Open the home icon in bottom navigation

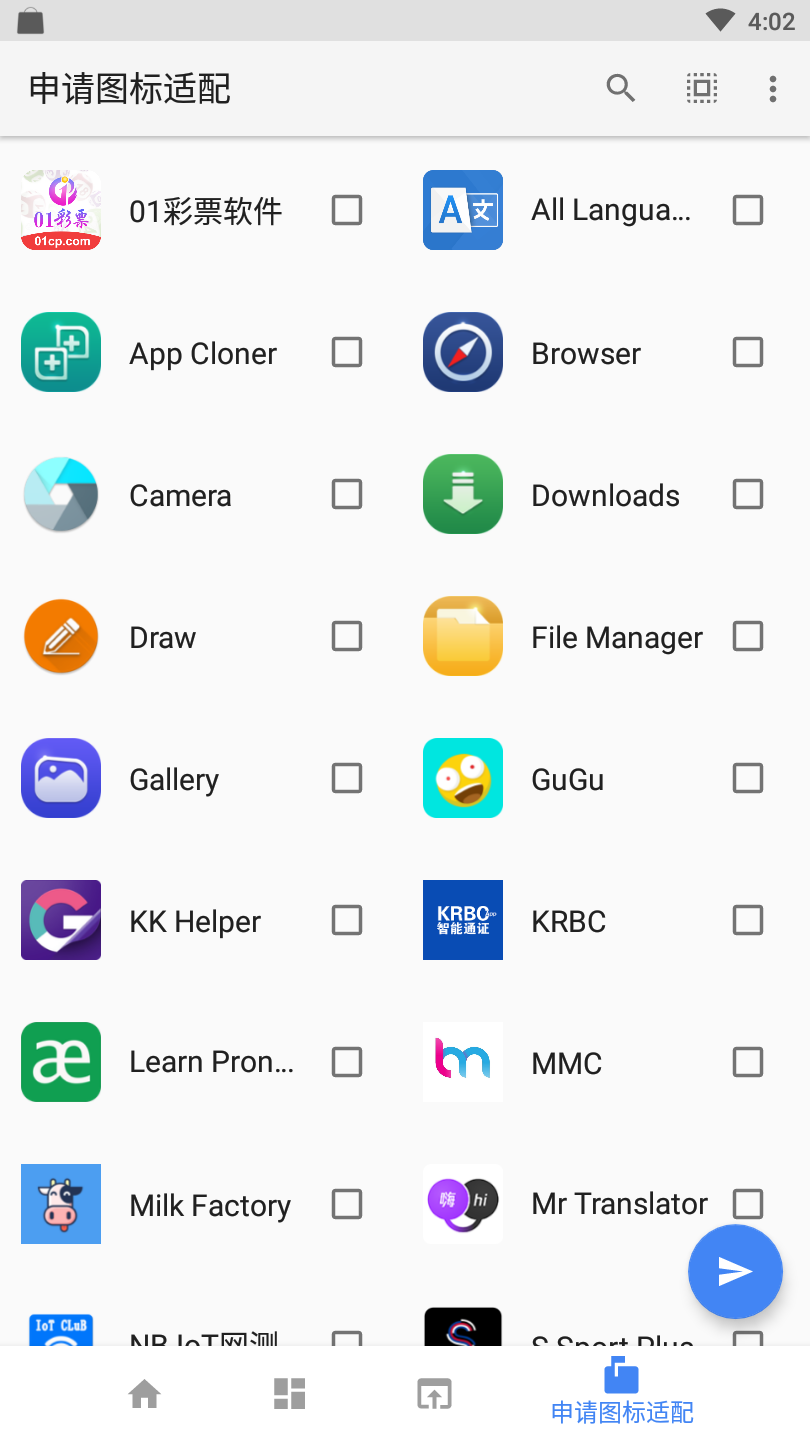coord(144,1392)
